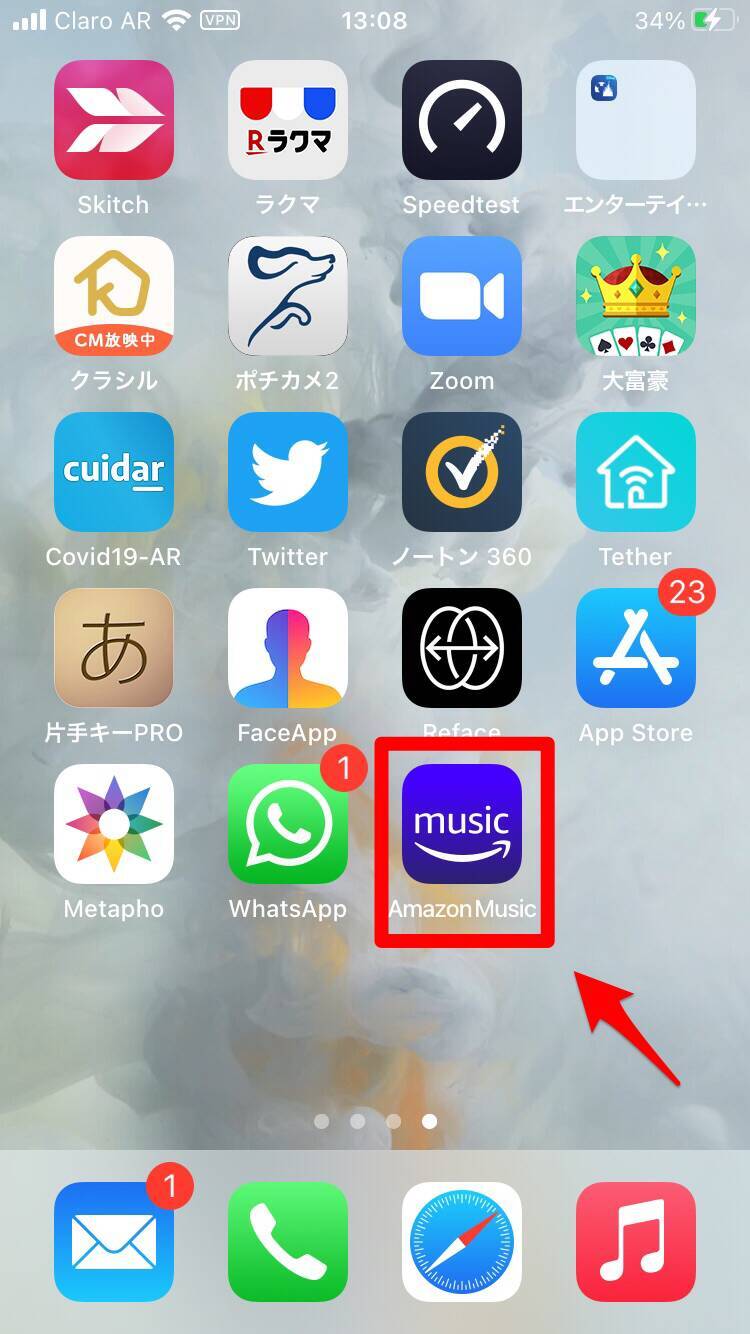The image size is (750, 1334).
Task: Open Mail from the dock
Action: coord(114,1242)
